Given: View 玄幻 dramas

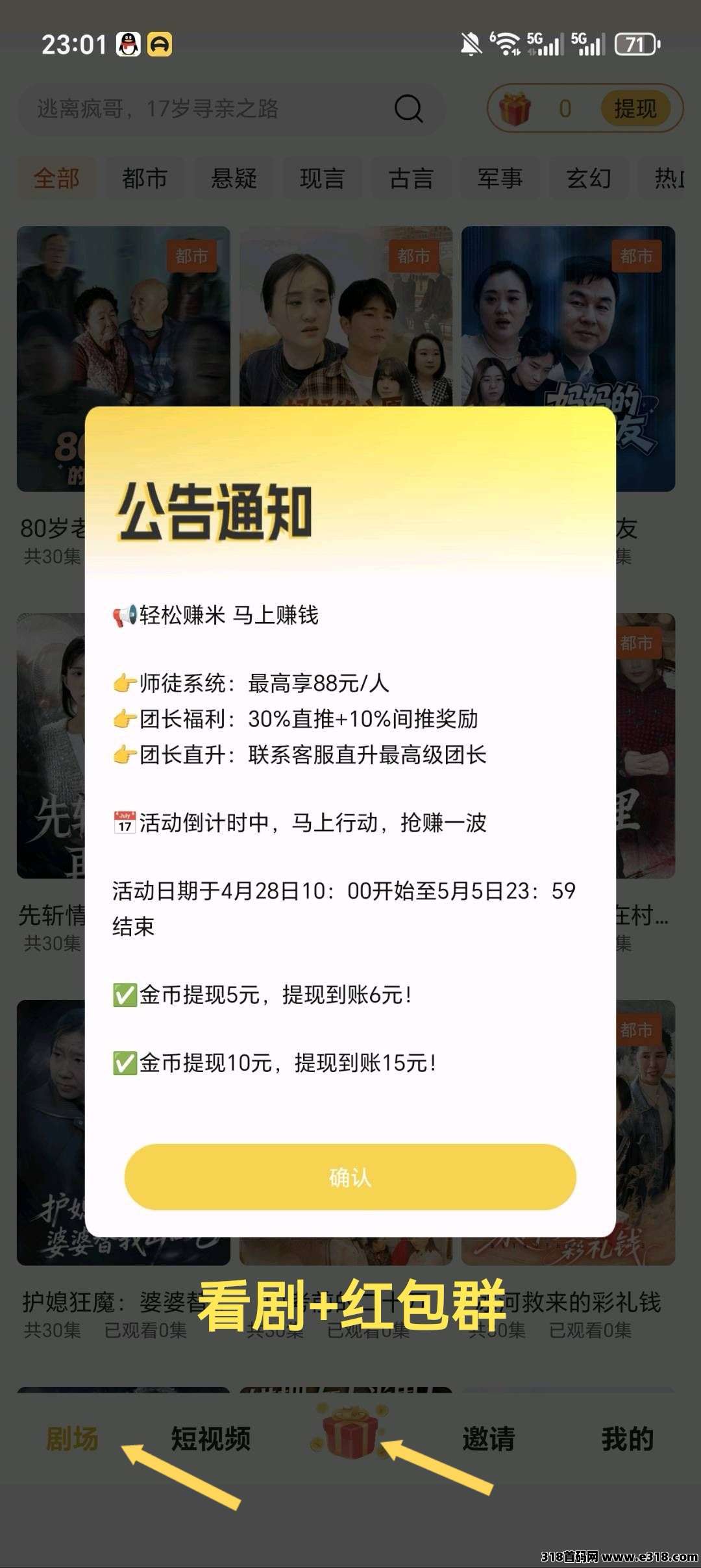Looking at the screenshot, I should (x=589, y=178).
